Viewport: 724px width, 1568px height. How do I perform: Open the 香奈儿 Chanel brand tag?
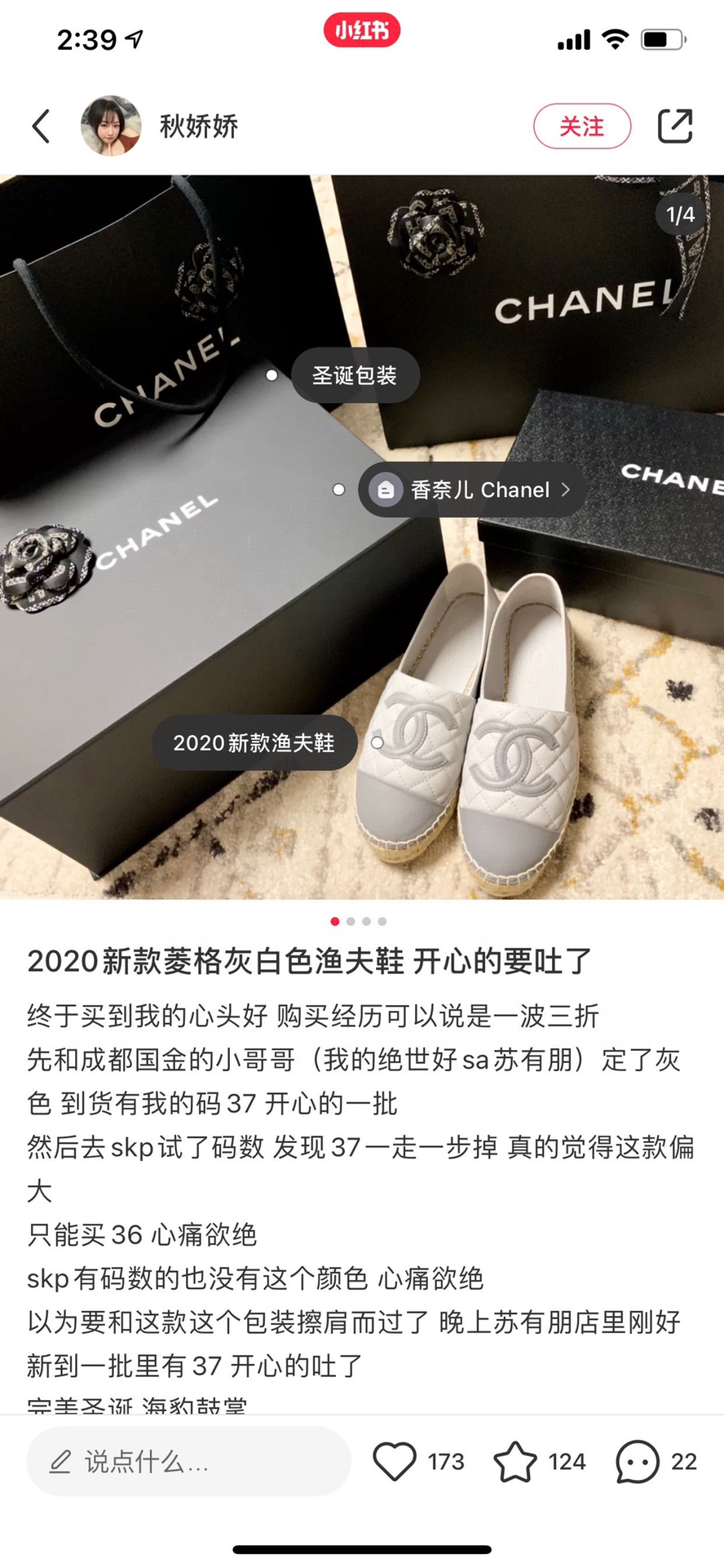click(473, 489)
